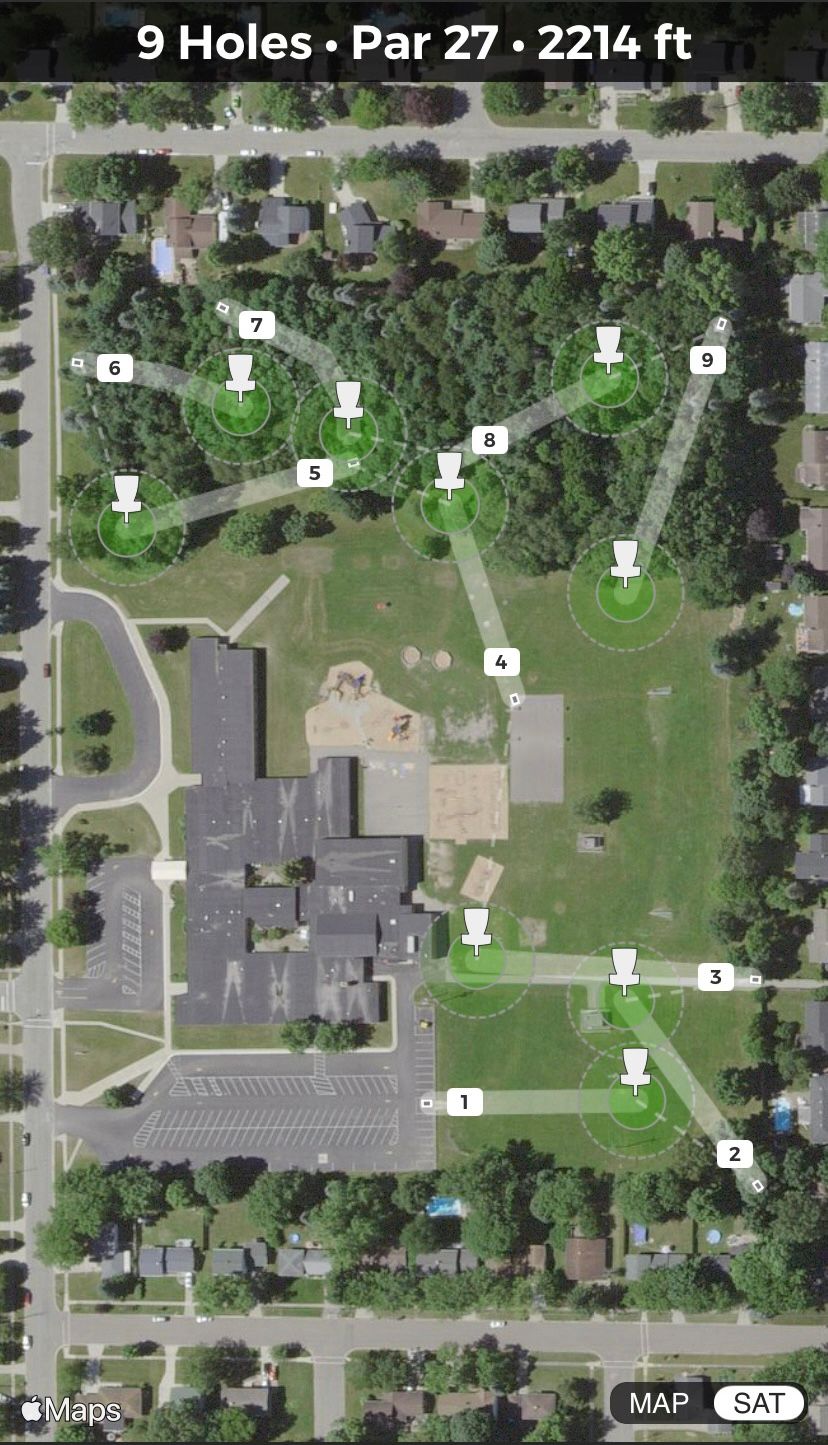Image resolution: width=828 pixels, height=1445 pixels.
Task: Tap the hole 7 marker
Action: 257,325
